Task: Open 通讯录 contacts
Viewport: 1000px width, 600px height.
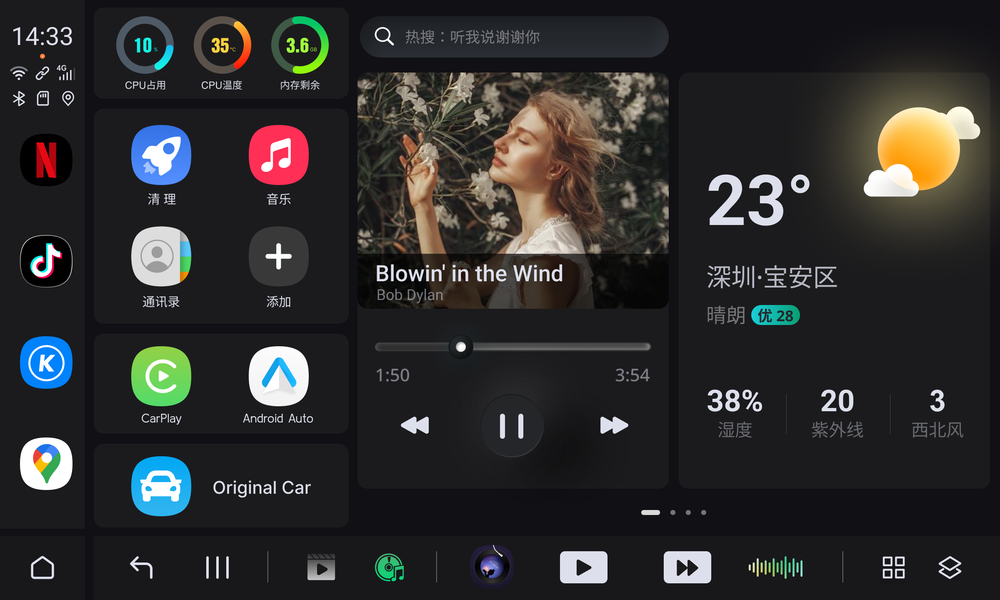Action: click(x=161, y=257)
